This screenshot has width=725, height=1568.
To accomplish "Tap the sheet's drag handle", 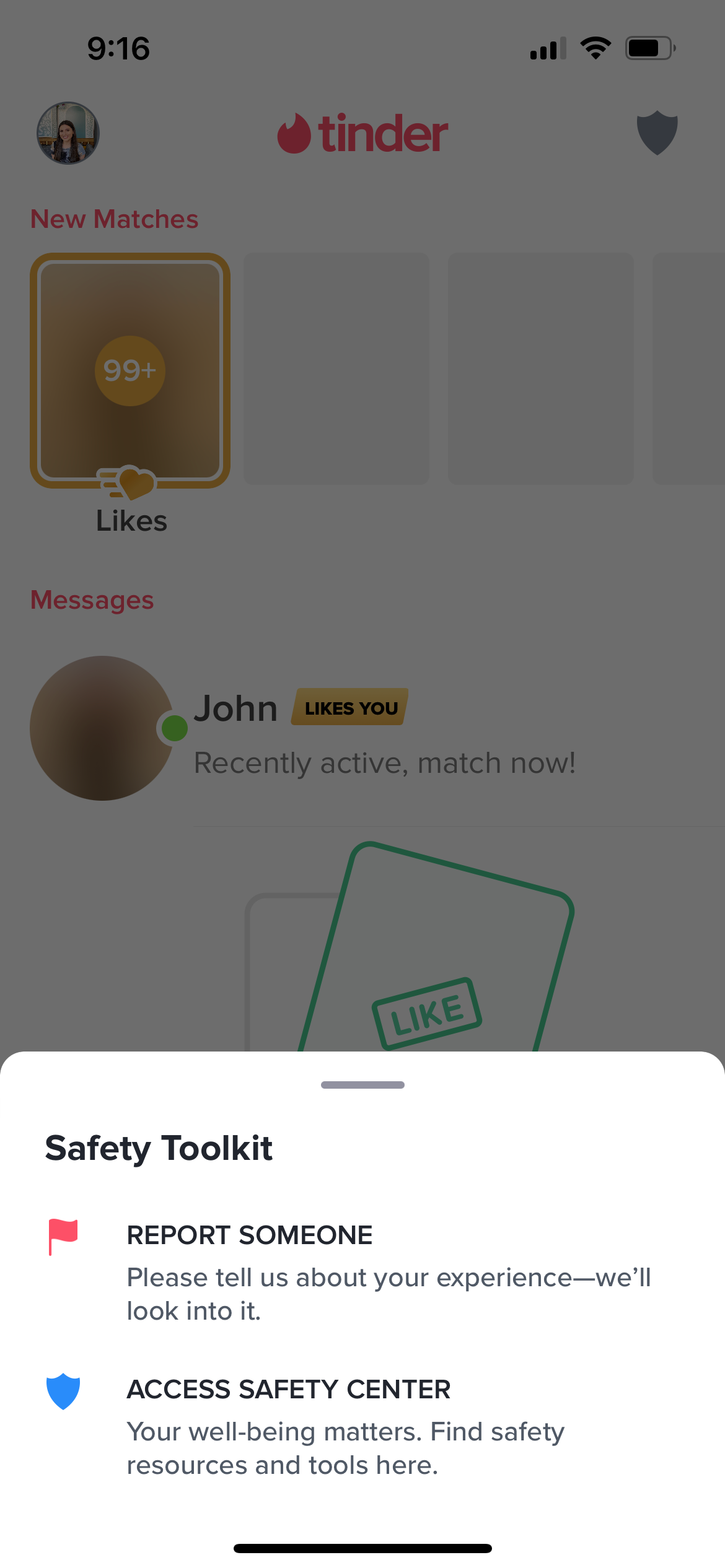I will pyautogui.click(x=362, y=1085).
